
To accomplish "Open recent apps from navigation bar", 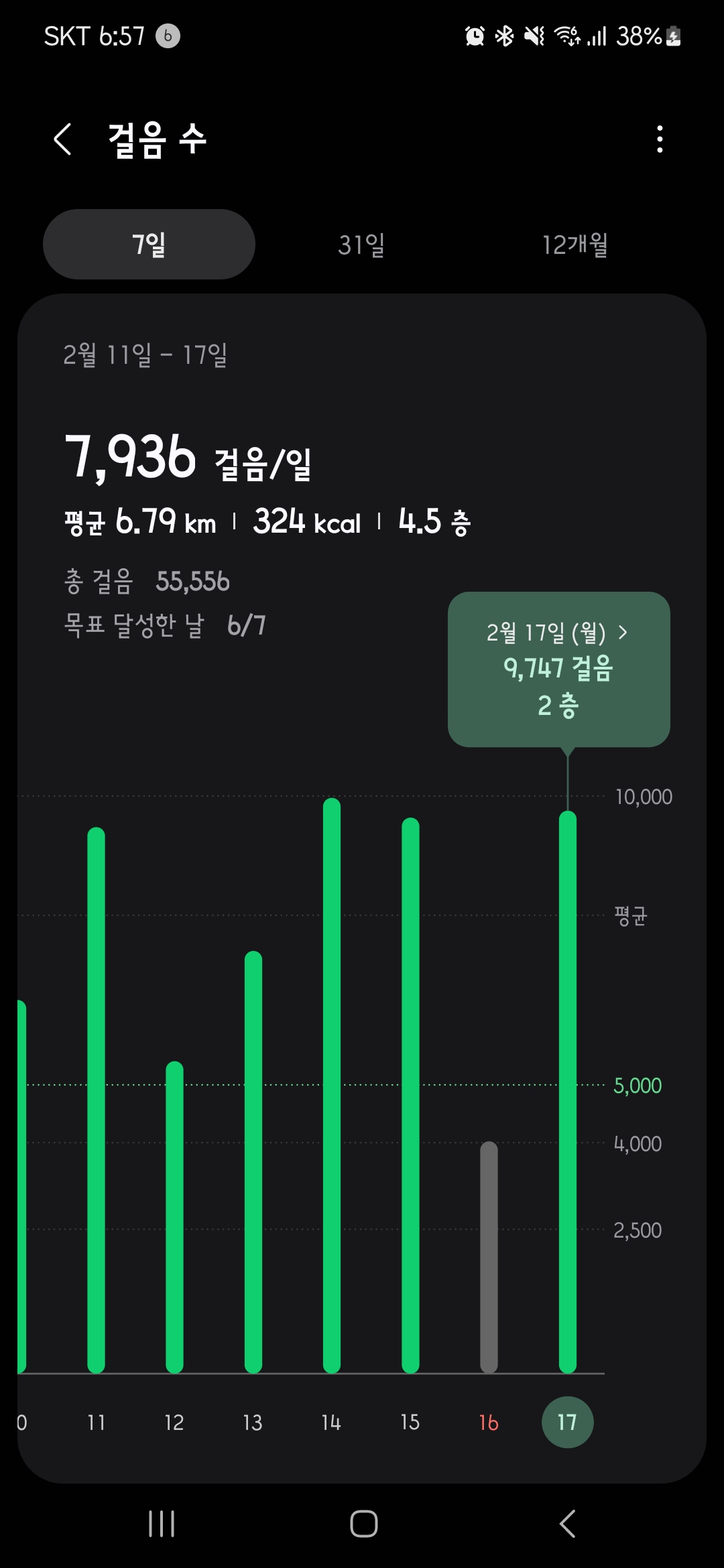I will (x=162, y=1523).
